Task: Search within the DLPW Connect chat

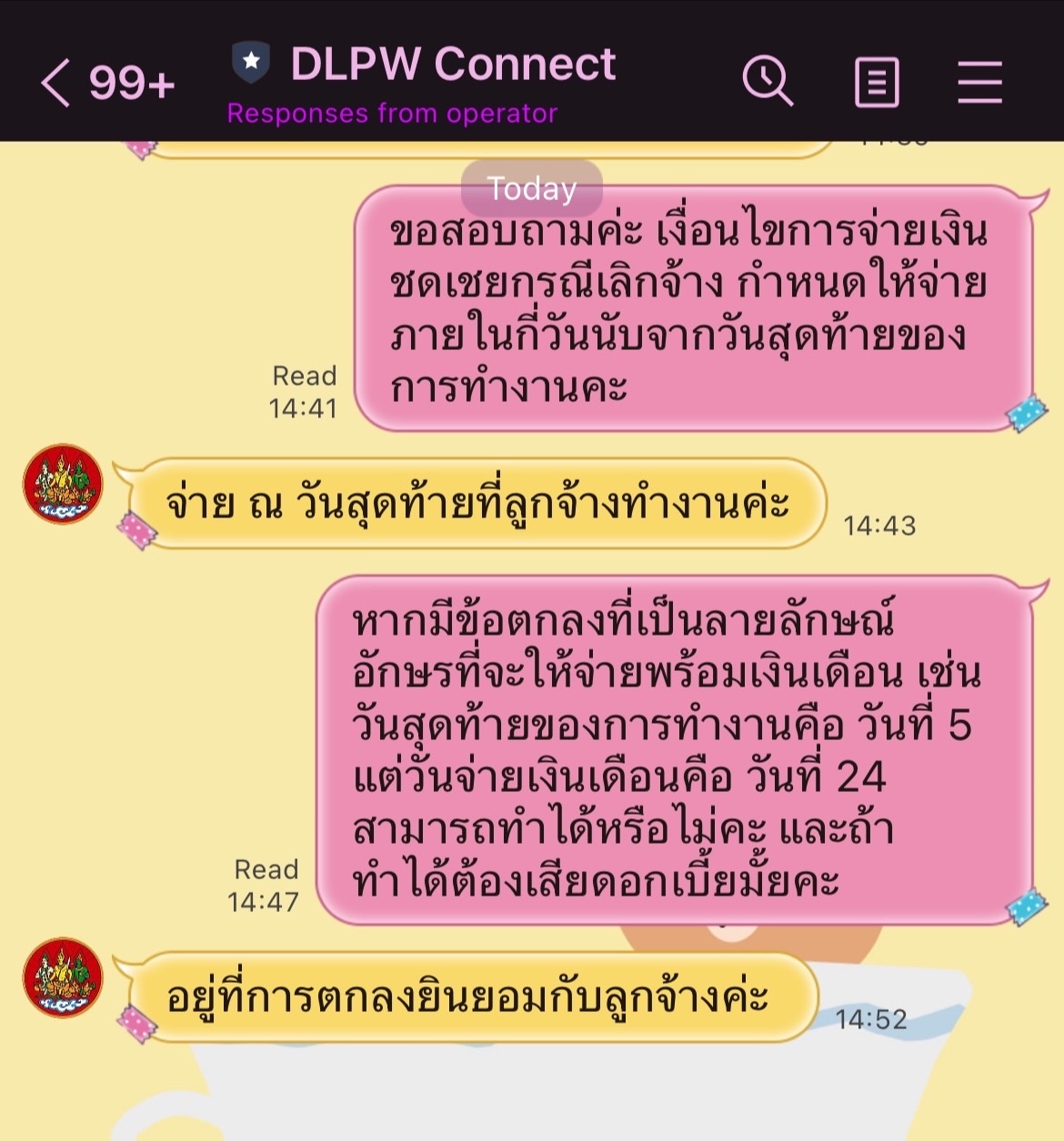Action: pyautogui.click(x=768, y=81)
